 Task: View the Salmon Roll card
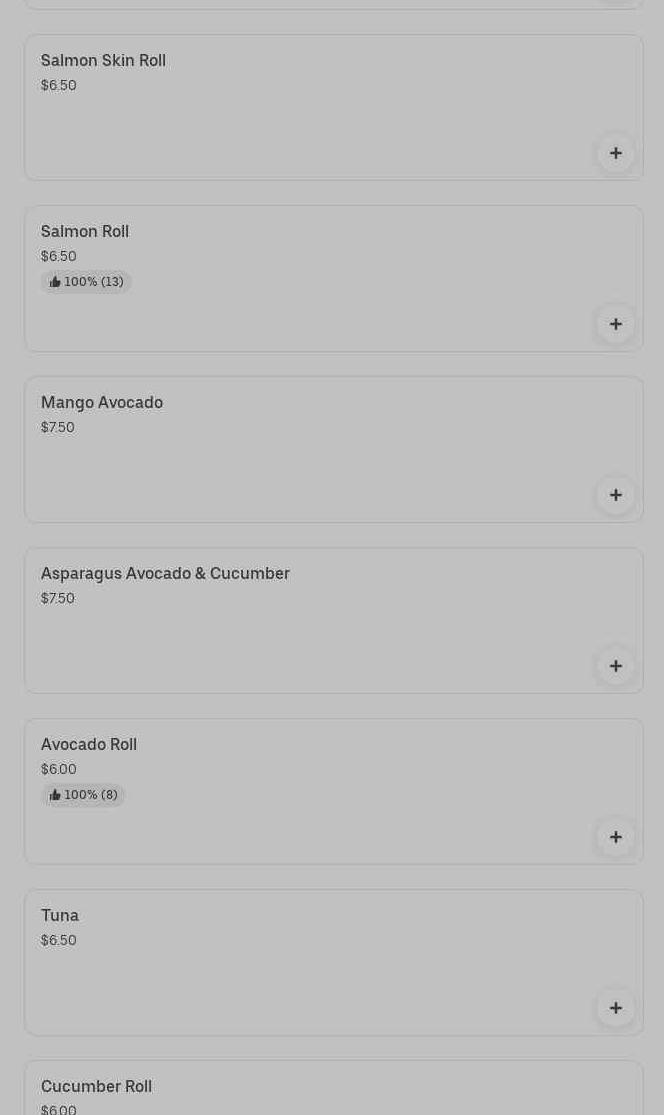(333, 279)
